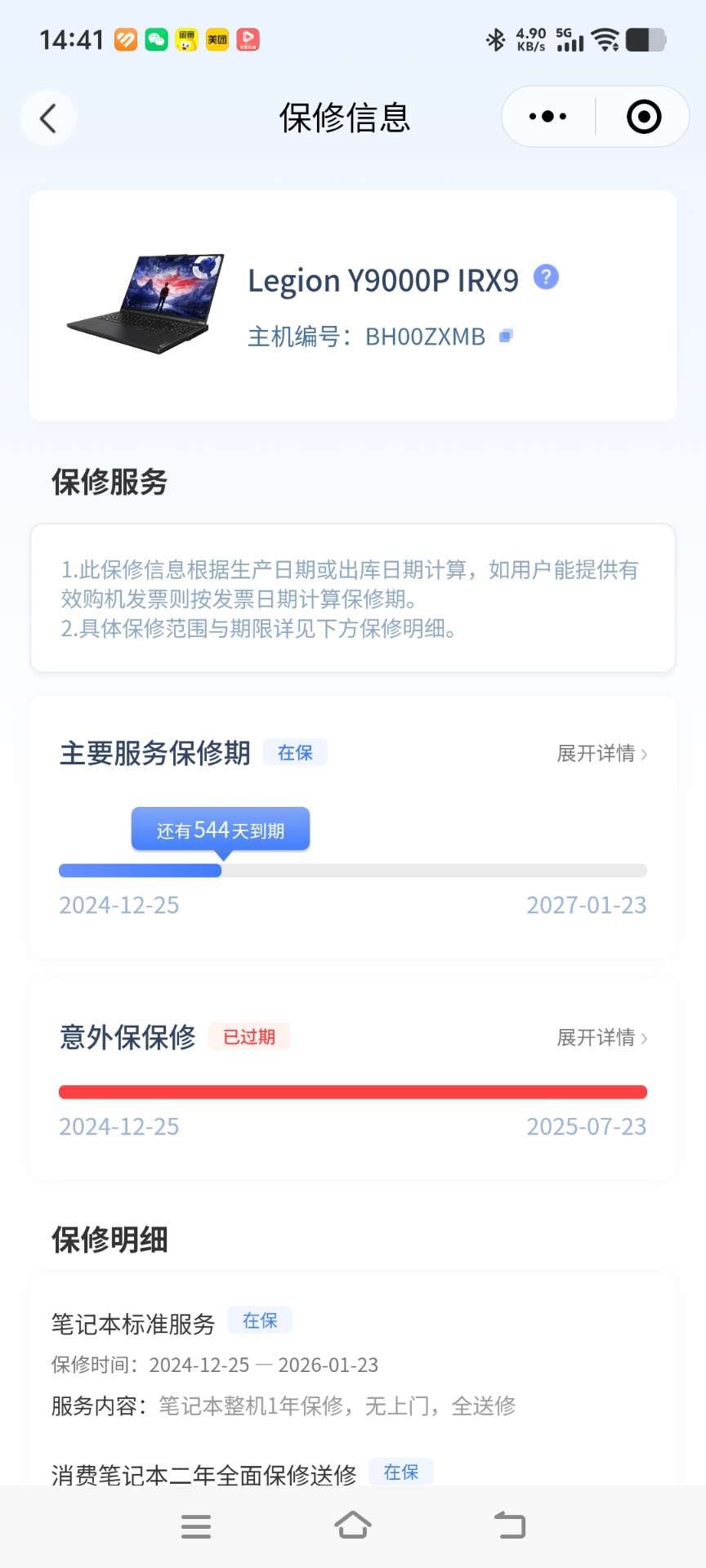Expand details for 意外保保修
Viewport: 706px width, 1568px height.
602,1037
